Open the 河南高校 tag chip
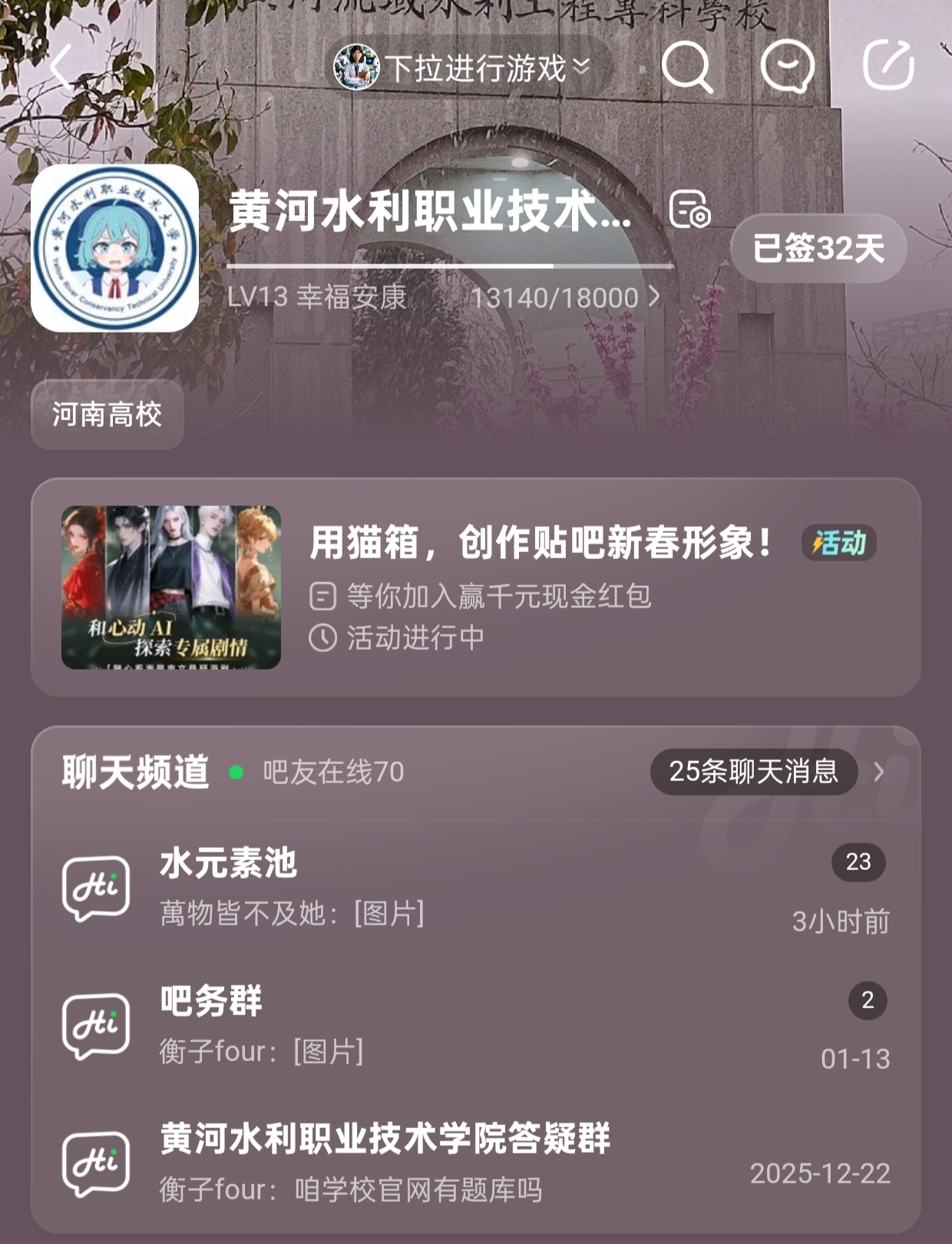The image size is (952, 1244). coord(107,414)
